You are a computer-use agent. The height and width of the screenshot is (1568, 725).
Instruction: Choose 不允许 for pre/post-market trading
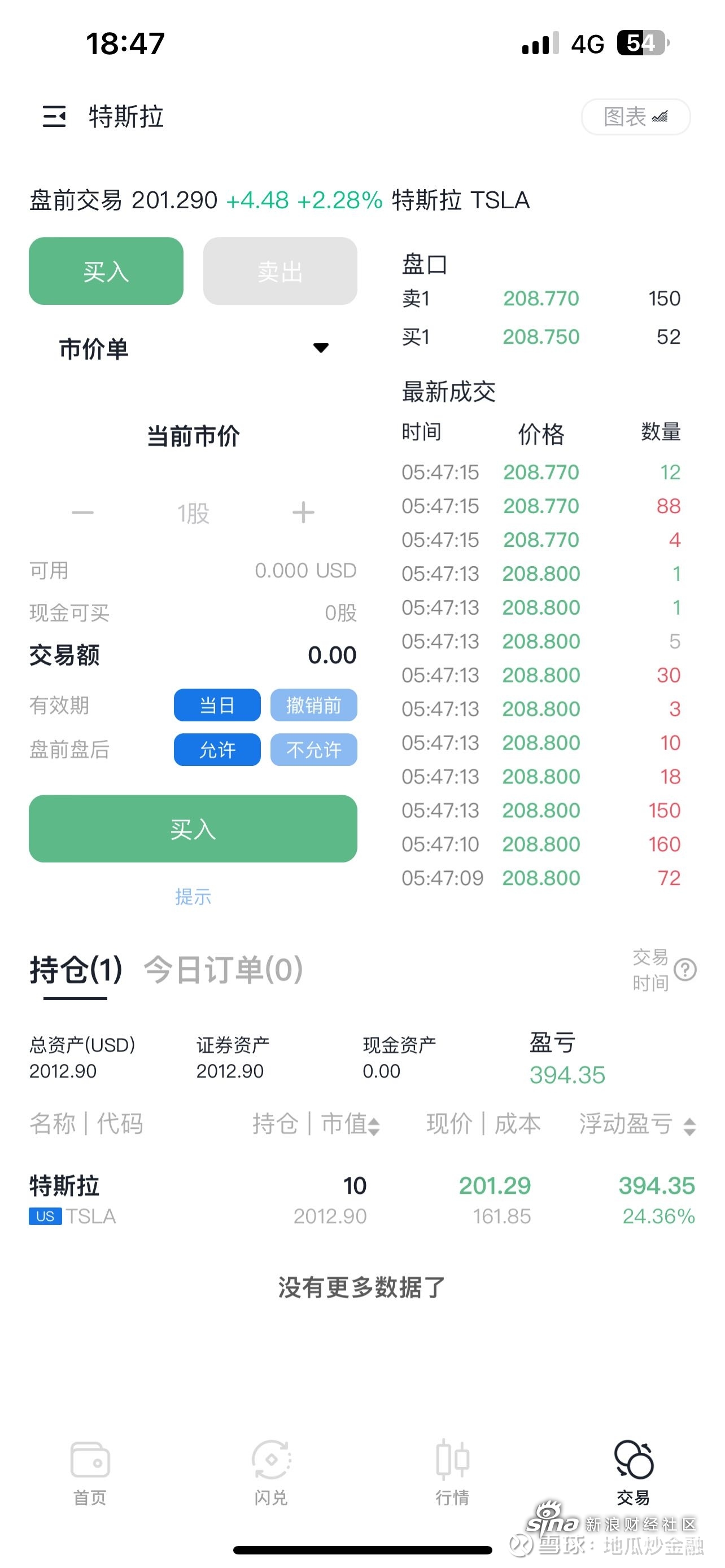point(313,750)
